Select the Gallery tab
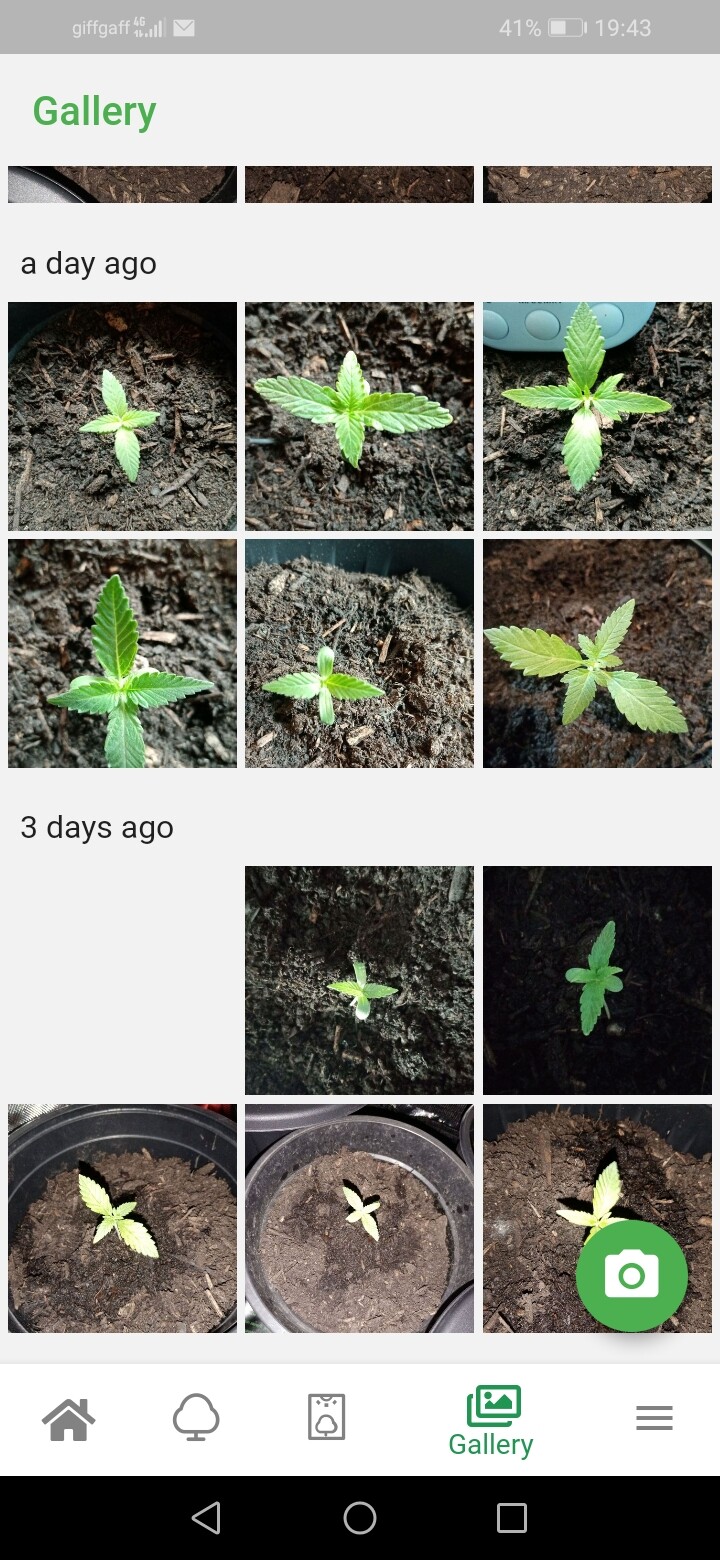The width and height of the screenshot is (720, 1560). pos(491,1420)
